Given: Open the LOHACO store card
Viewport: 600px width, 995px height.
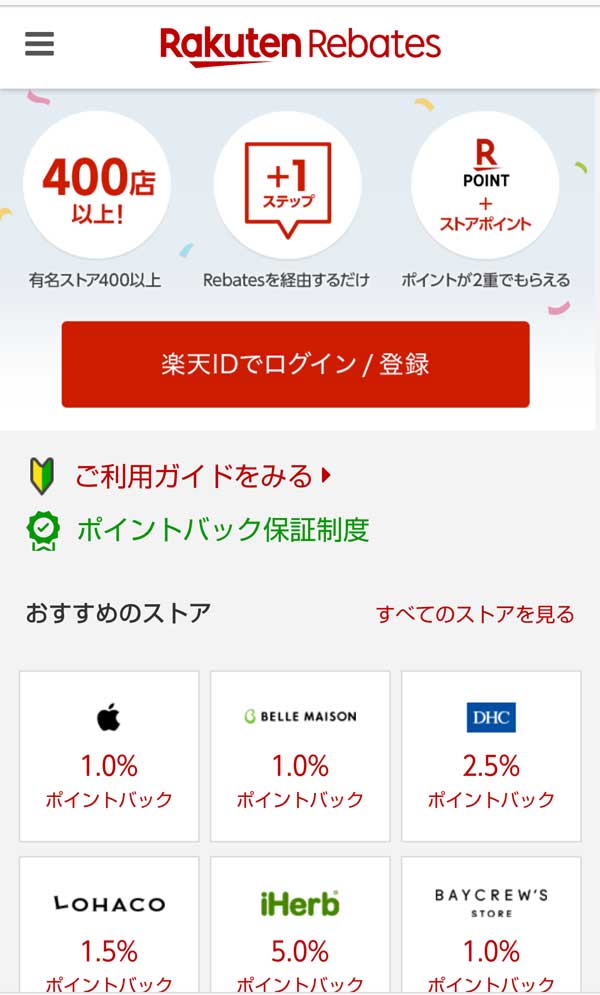Looking at the screenshot, I should (x=109, y=925).
